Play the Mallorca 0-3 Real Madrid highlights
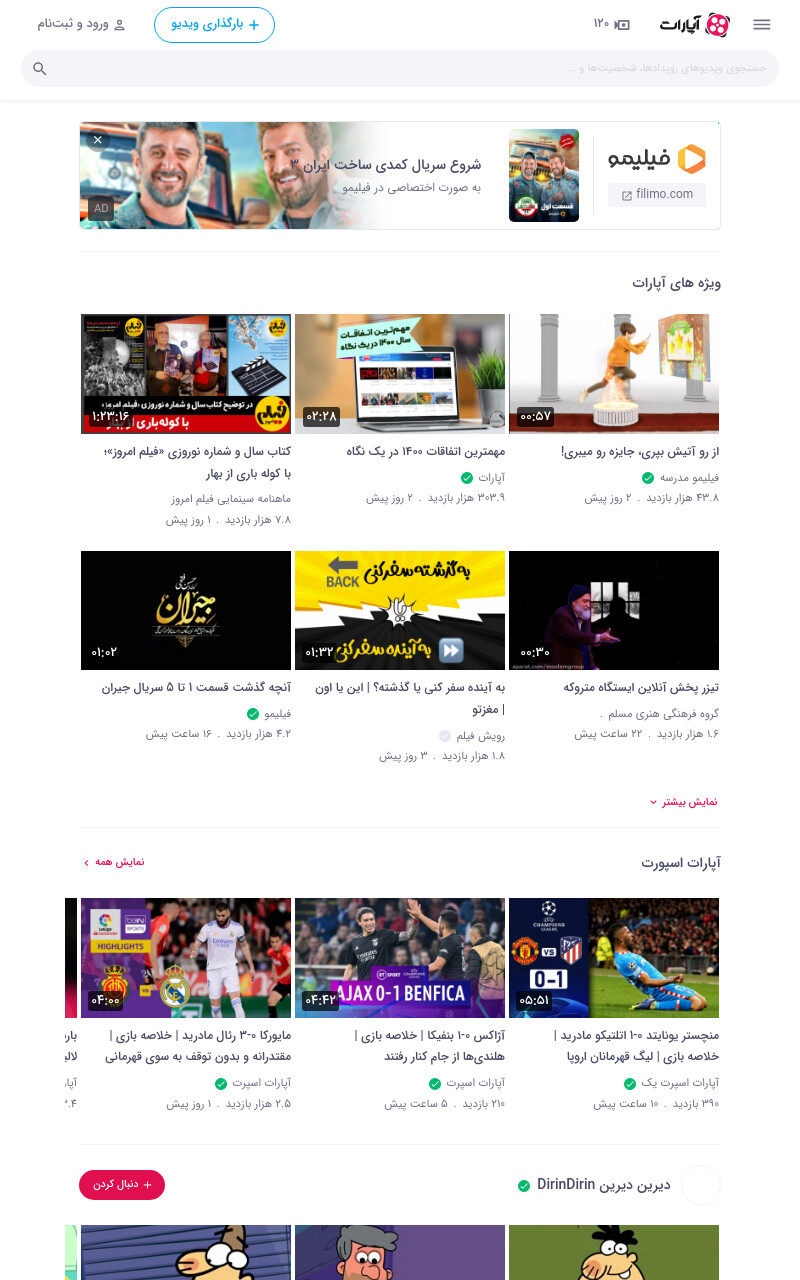This screenshot has height=1280, width=800. tap(186, 957)
